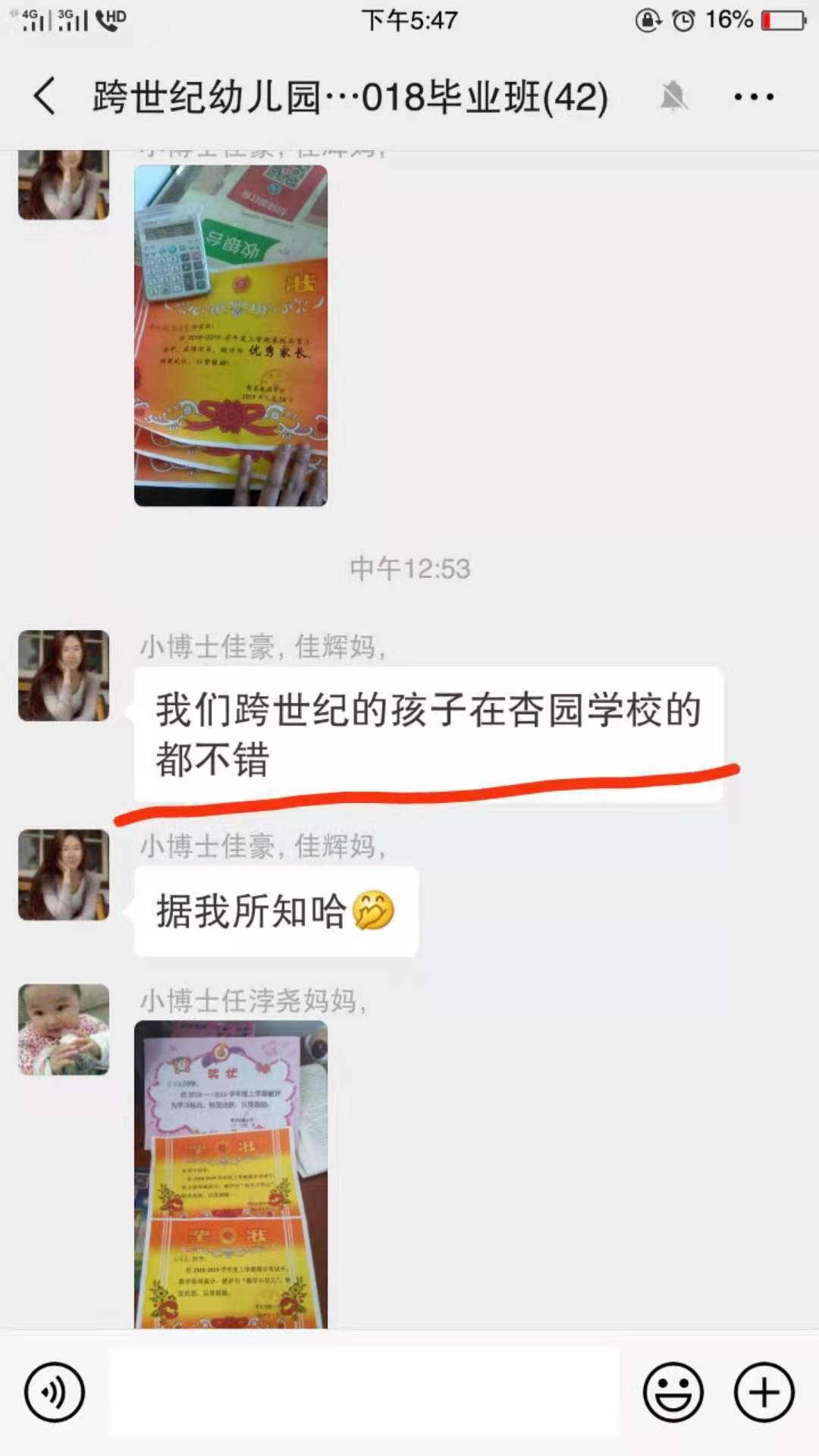819x1456 pixels.
Task: Switch to voice message input
Action: [x=55, y=1392]
